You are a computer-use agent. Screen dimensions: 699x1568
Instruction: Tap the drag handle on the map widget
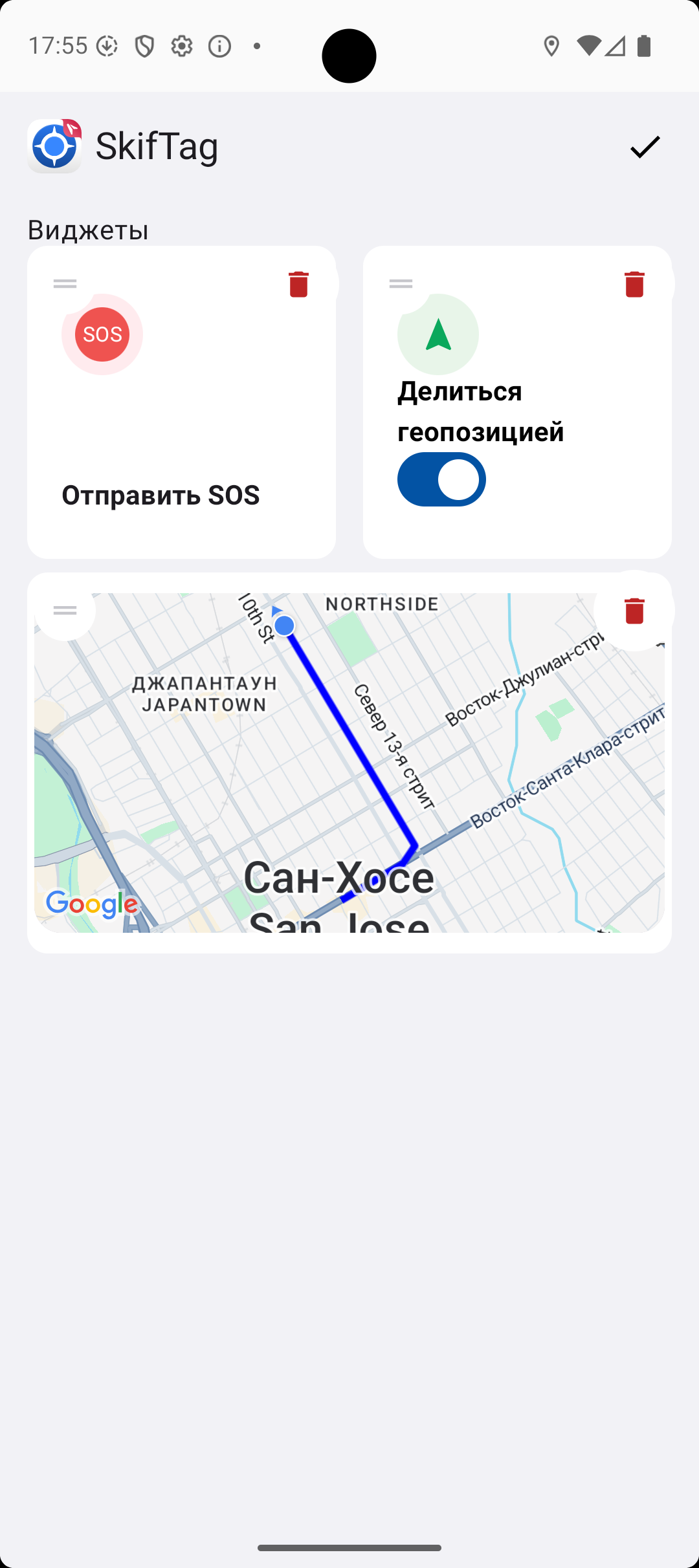point(65,610)
